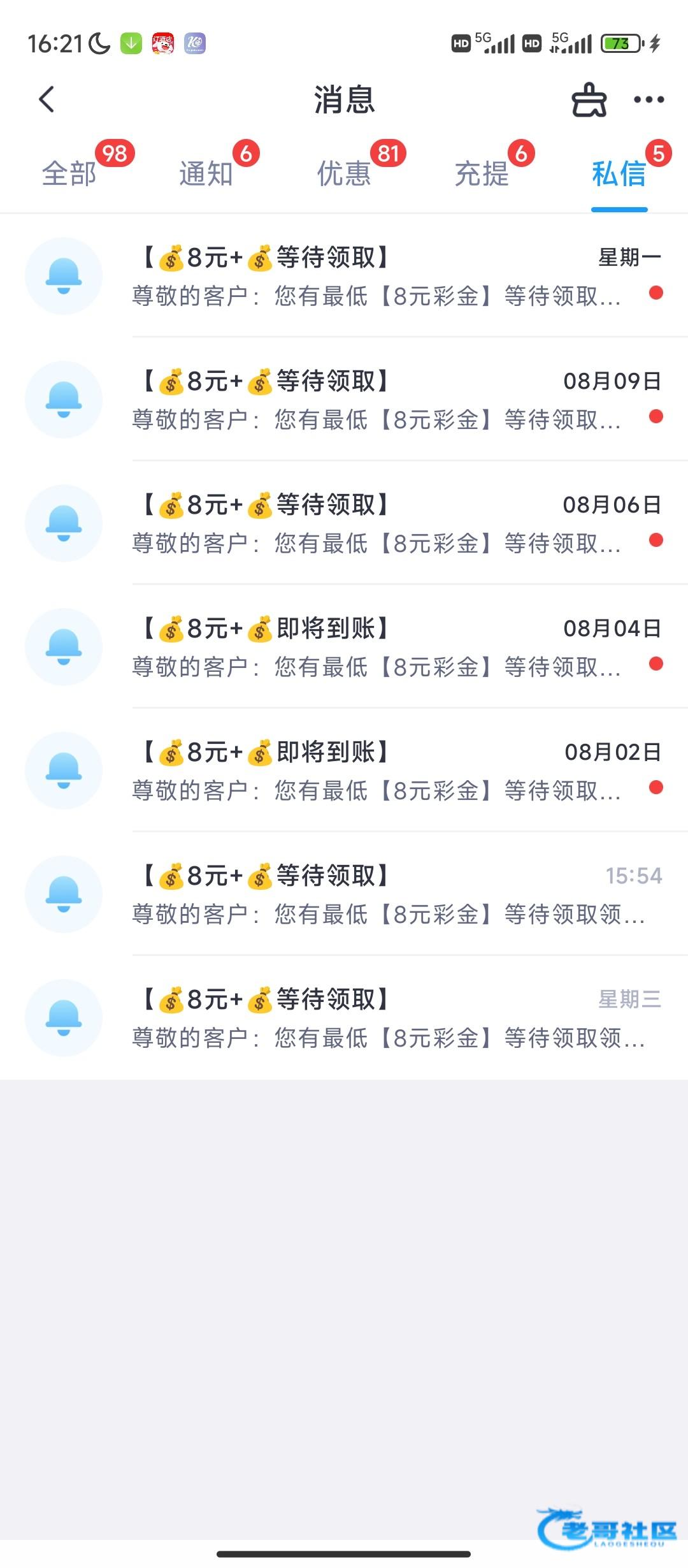Switch to the 全部 tab
Viewport: 688px width, 1568px height.
[x=69, y=173]
